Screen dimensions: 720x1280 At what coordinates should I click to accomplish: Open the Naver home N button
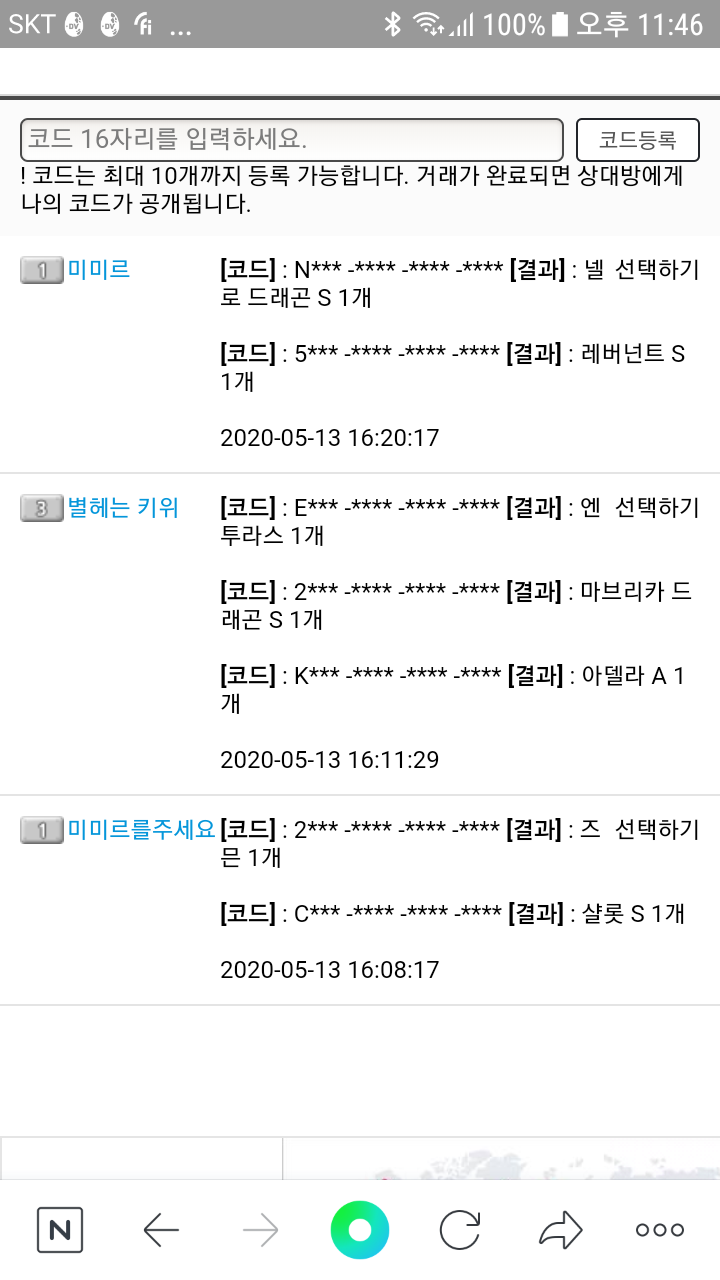coord(60,1230)
